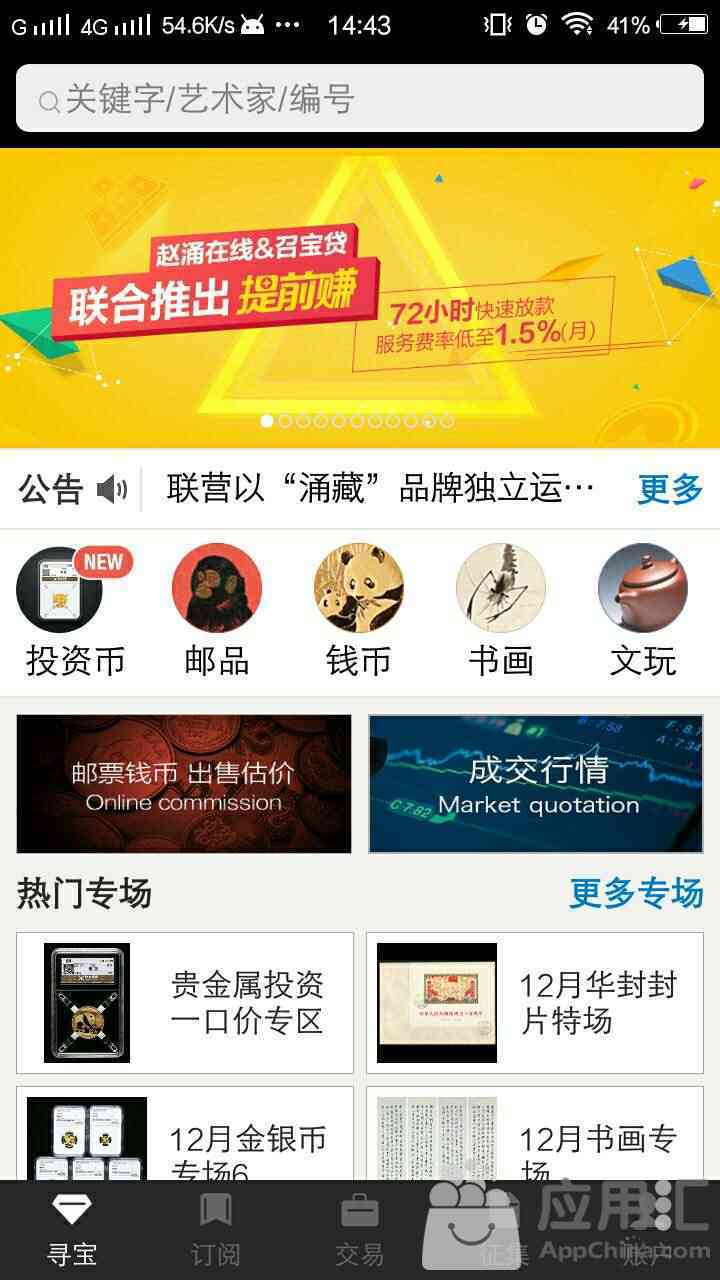The image size is (720, 1280).
Task: Tap 更多 next to the announcement
Action: 670,489
